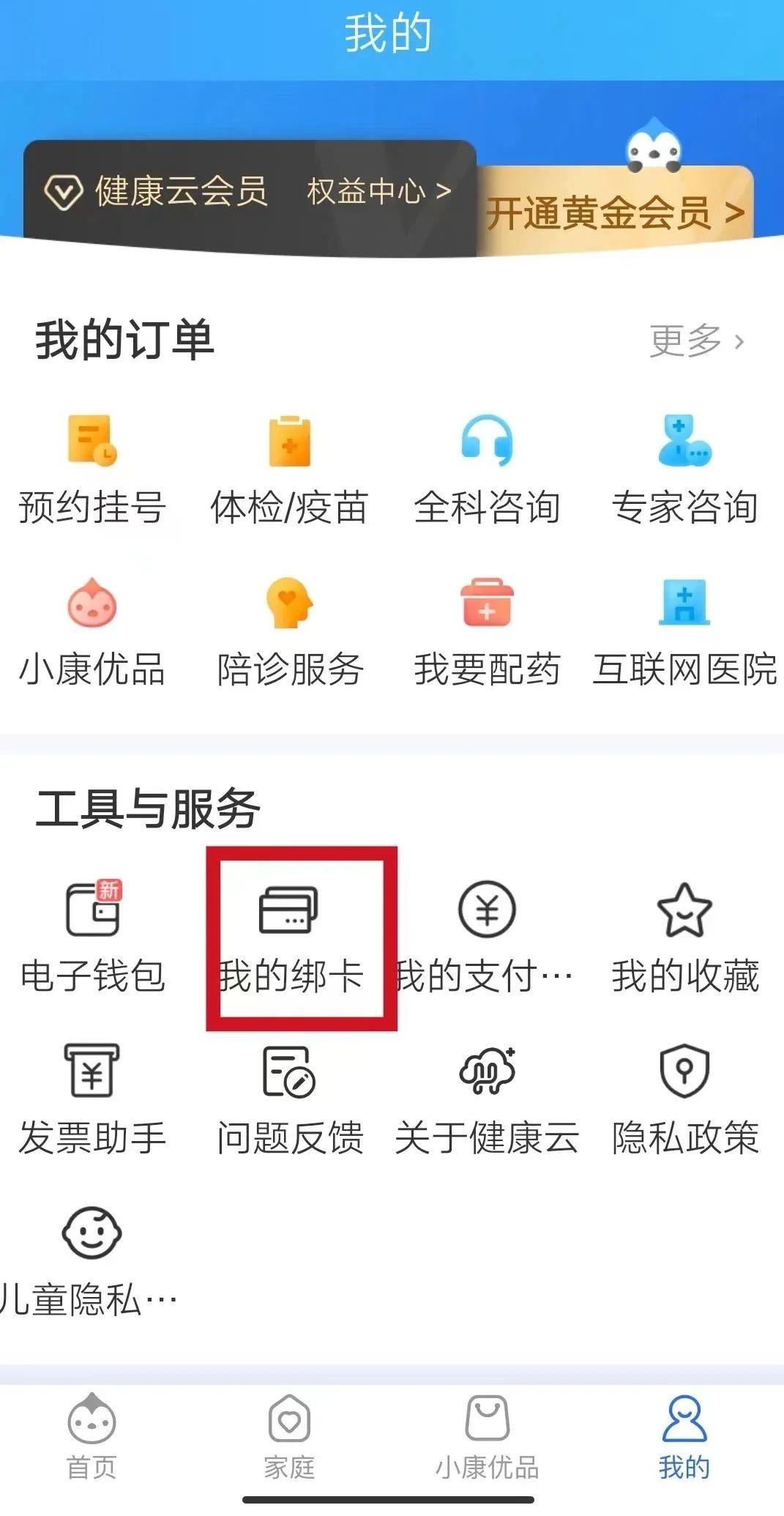Open 权益中心 membership benefits

click(x=378, y=192)
